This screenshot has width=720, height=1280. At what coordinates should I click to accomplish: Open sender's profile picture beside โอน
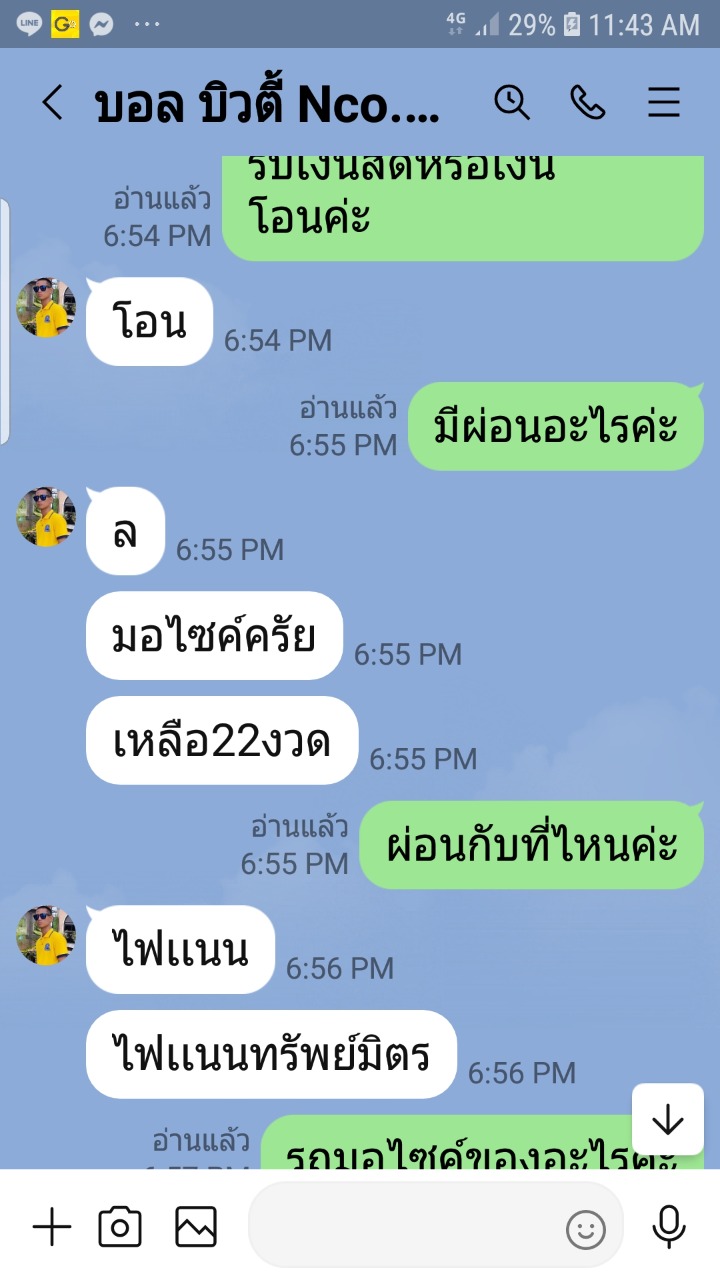point(46,308)
